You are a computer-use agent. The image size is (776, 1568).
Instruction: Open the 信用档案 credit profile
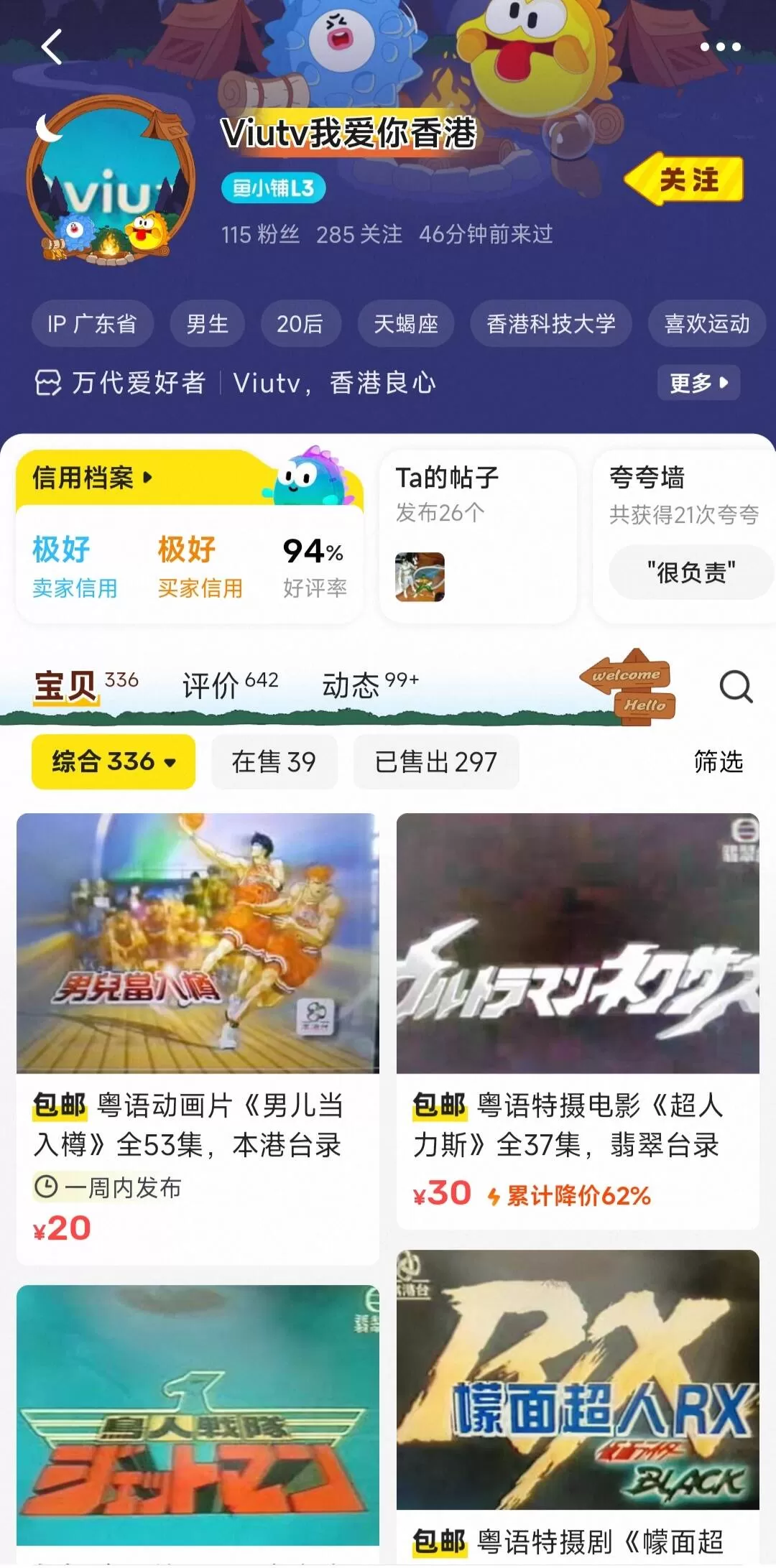point(93,478)
